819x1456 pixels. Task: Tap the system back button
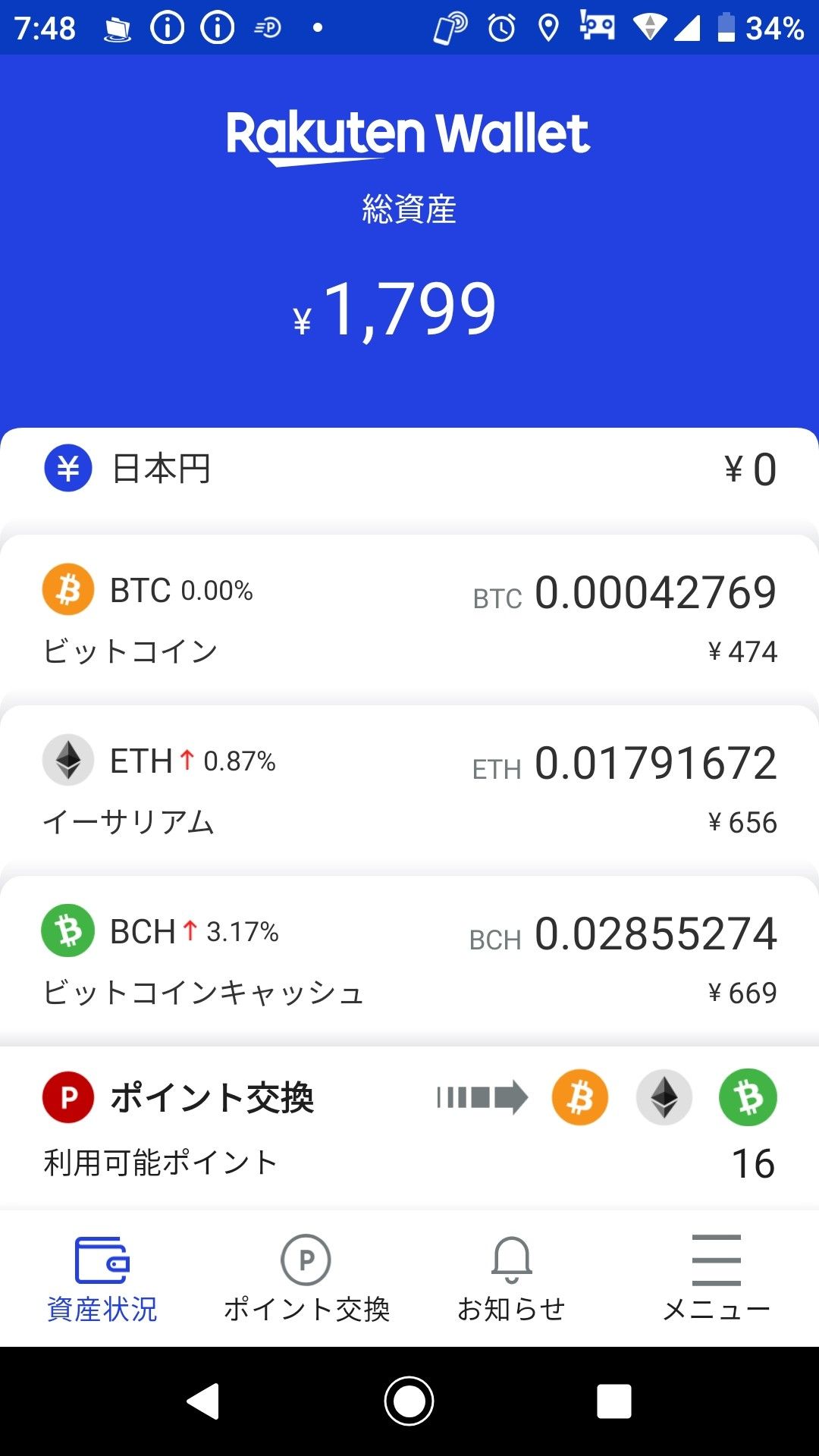pos(203,1401)
